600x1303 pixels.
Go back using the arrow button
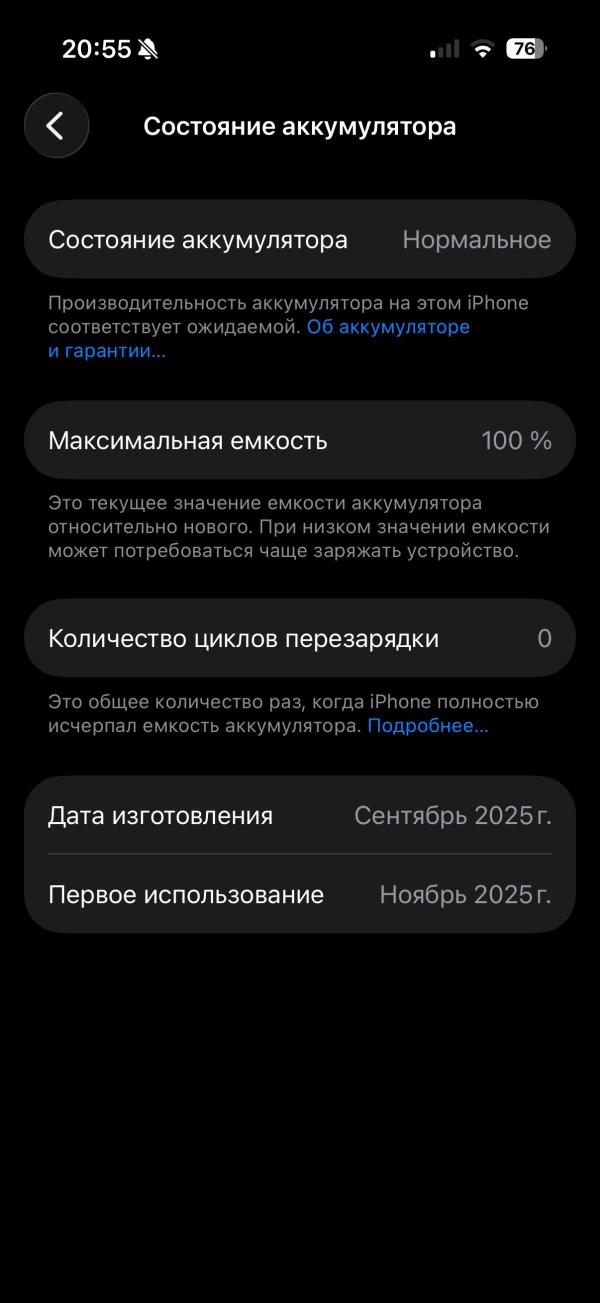pyautogui.click(x=57, y=126)
